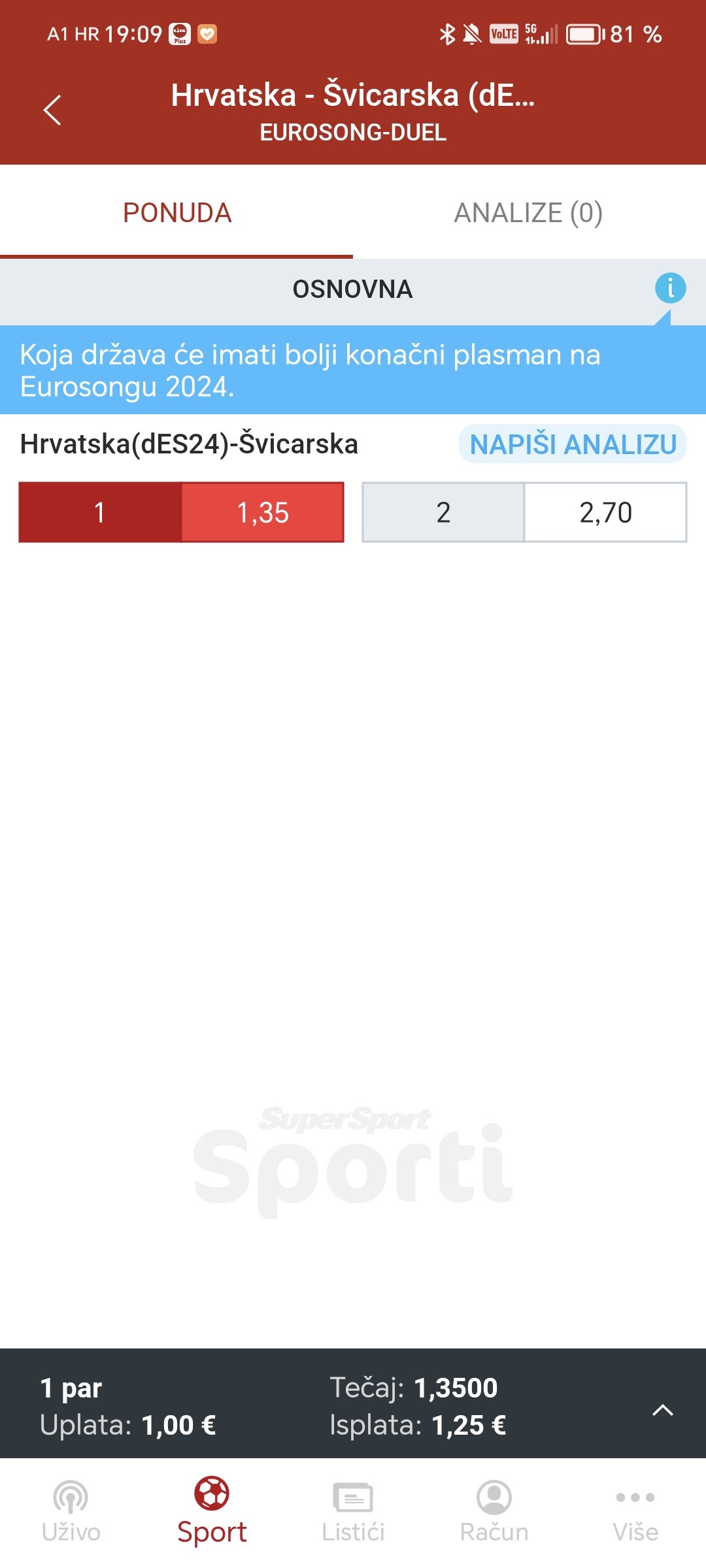Go back using the header arrow
706x1568 pixels.
point(52,110)
